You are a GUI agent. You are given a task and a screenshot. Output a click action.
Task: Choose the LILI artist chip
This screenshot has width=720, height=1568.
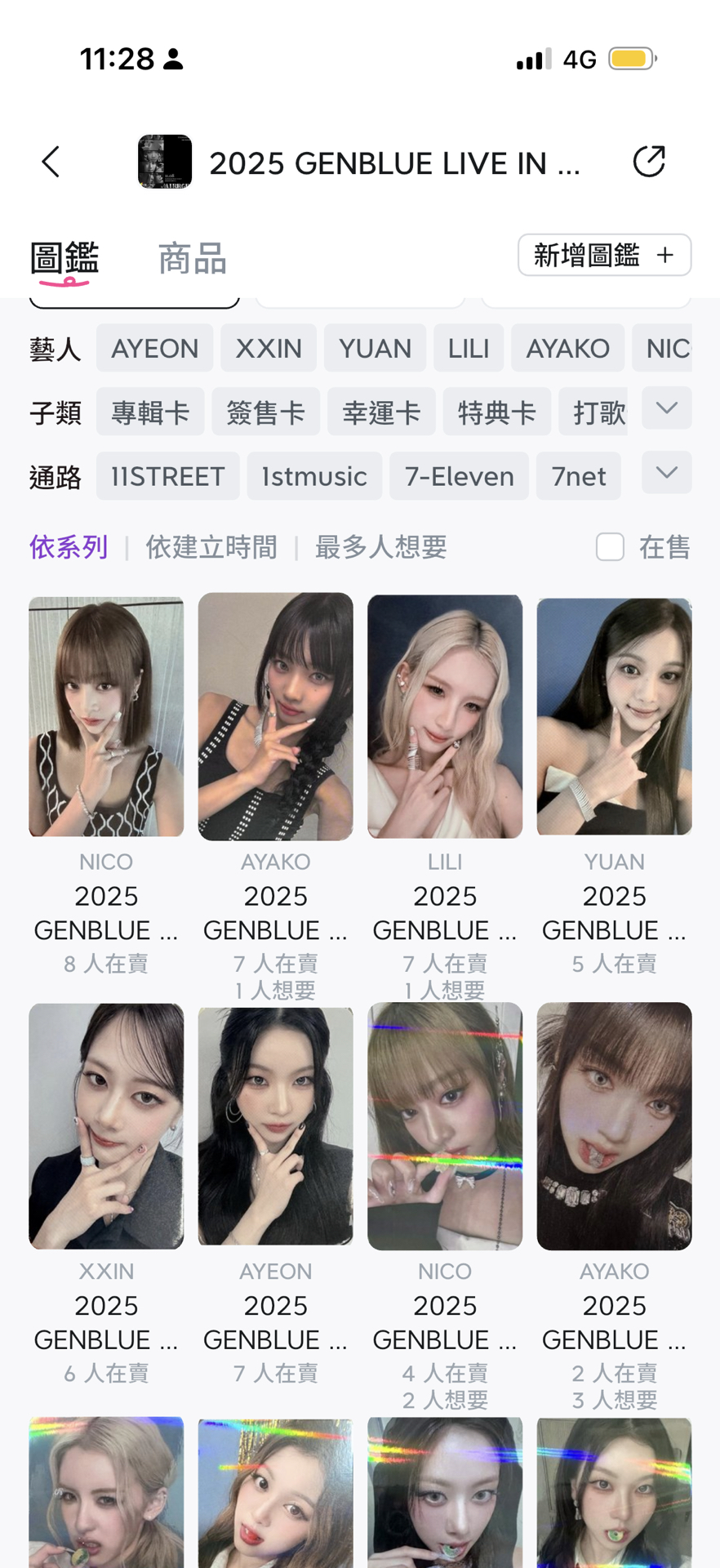pos(469,349)
